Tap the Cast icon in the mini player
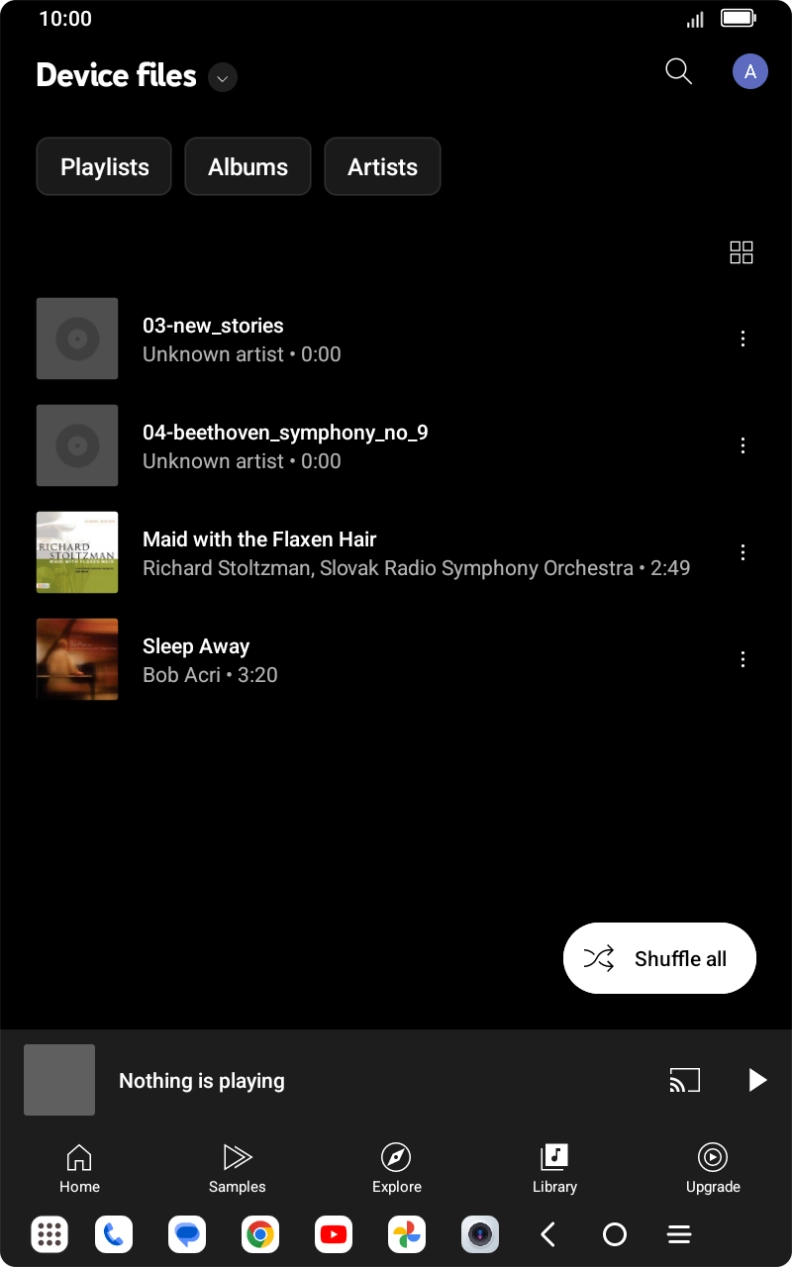 [685, 1079]
